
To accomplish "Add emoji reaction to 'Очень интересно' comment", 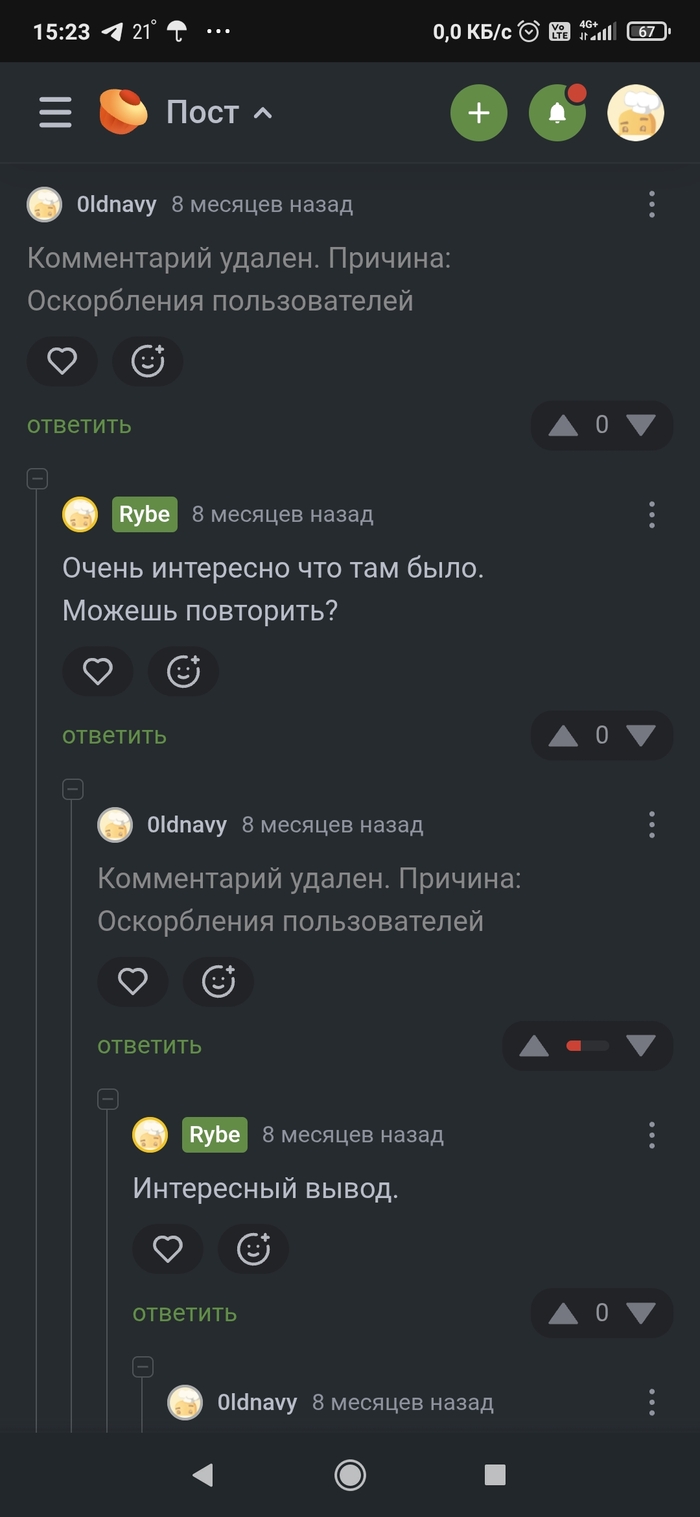I will coord(183,671).
